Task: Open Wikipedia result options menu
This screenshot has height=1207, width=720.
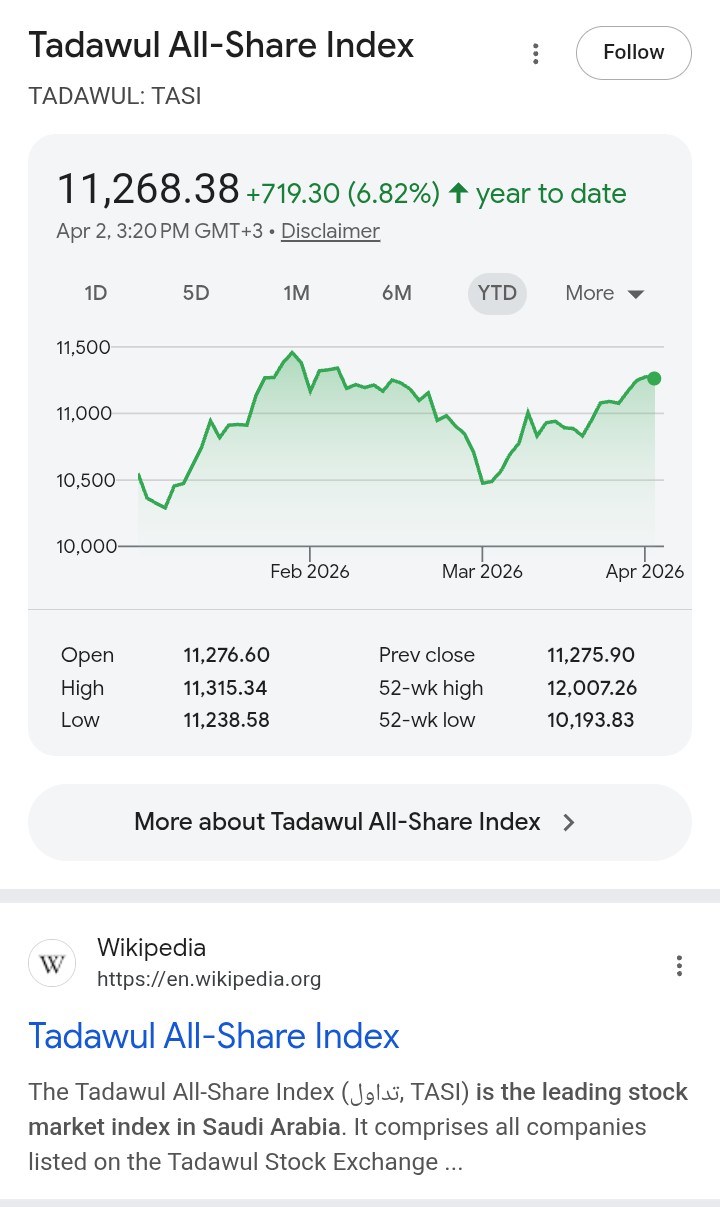Action: [679, 966]
